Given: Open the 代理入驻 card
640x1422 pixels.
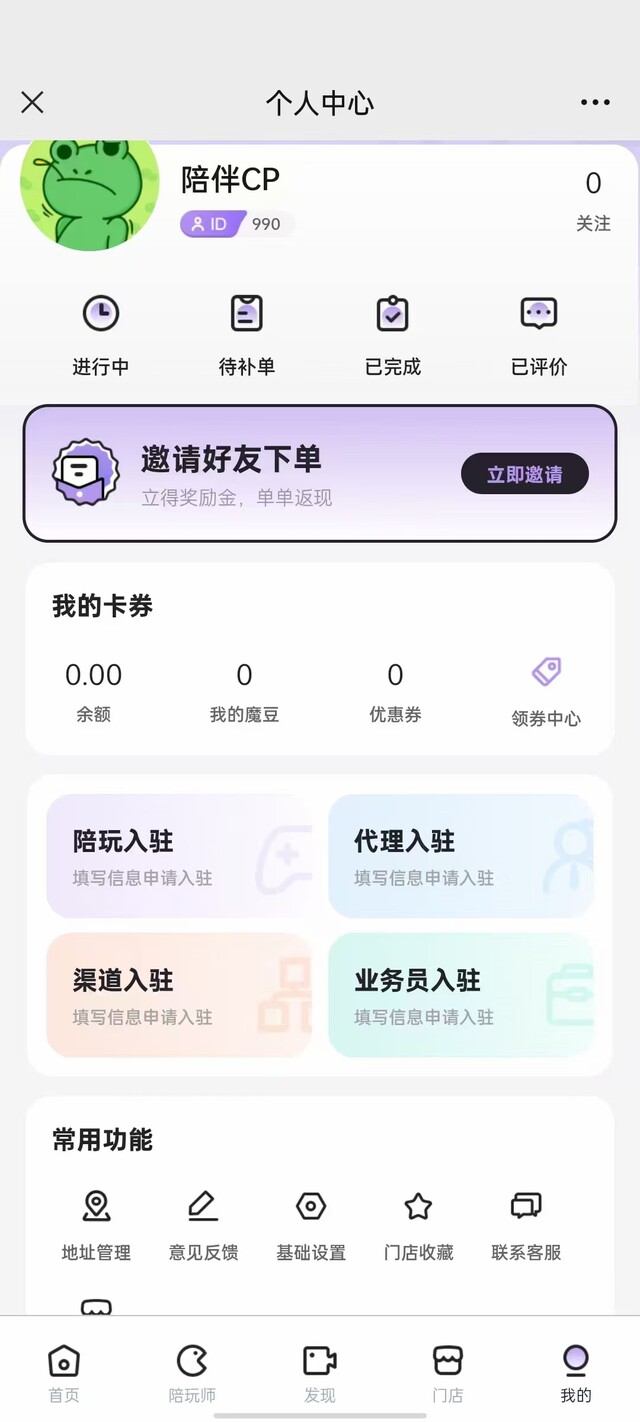Looking at the screenshot, I should 461,856.
